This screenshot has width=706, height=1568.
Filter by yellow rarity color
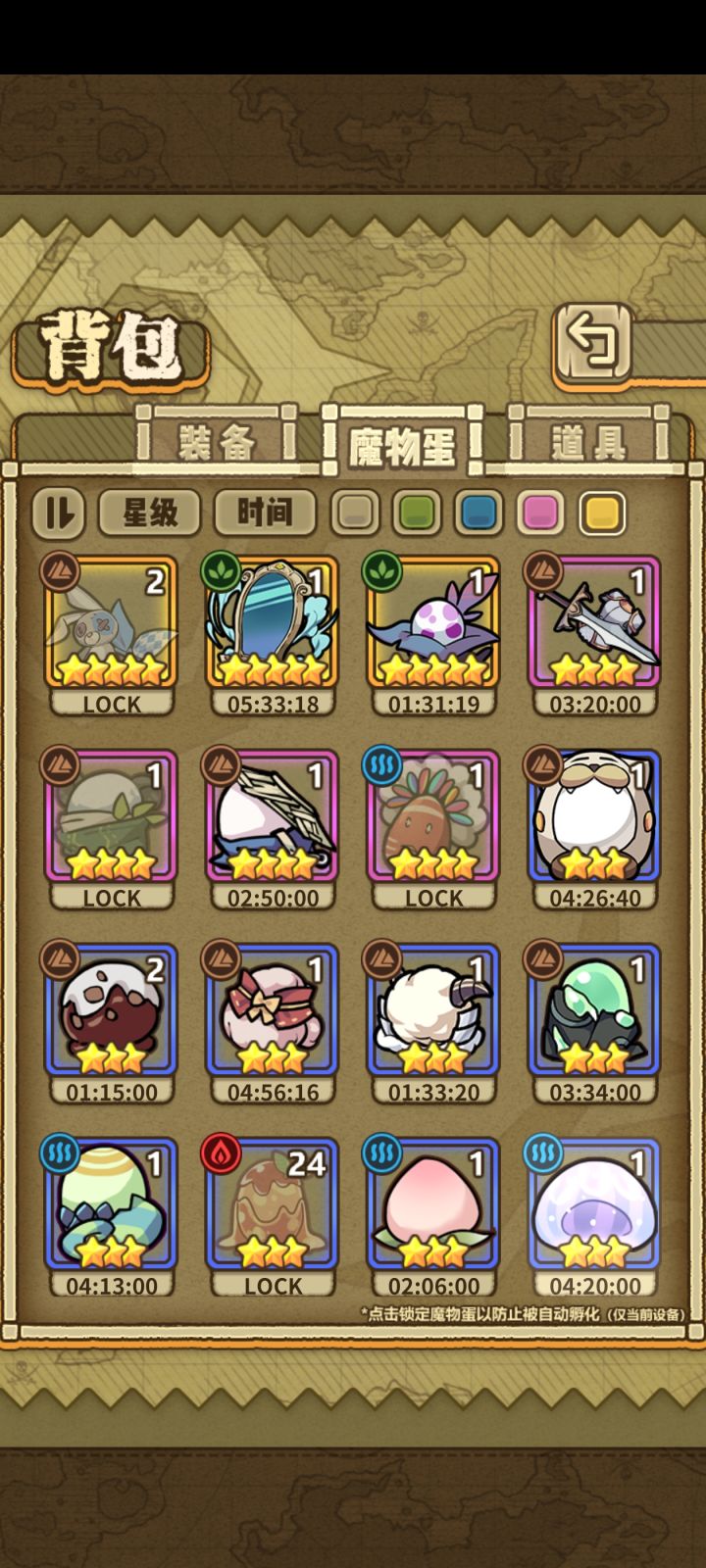602,512
